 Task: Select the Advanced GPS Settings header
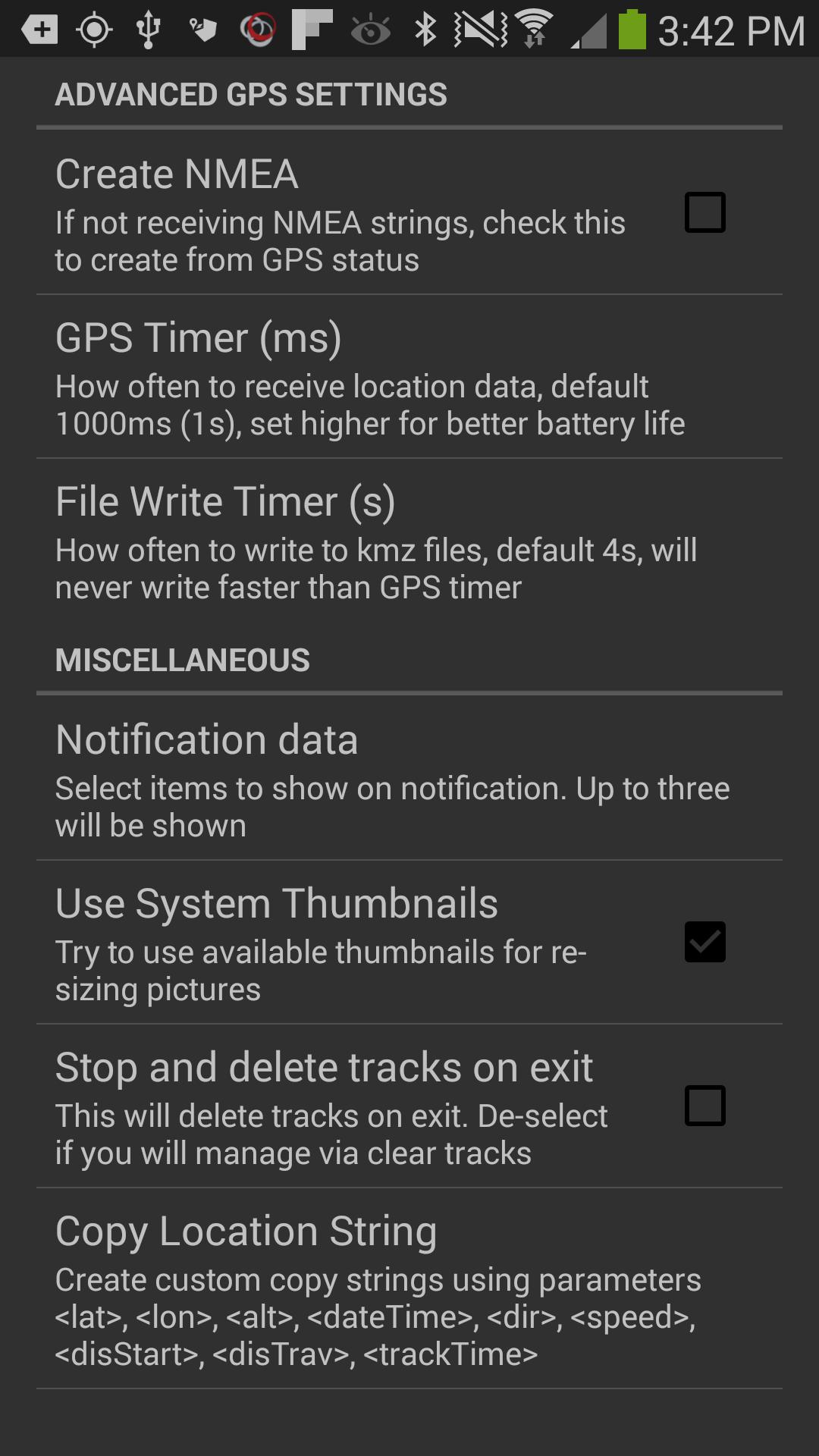click(x=250, y=94)
